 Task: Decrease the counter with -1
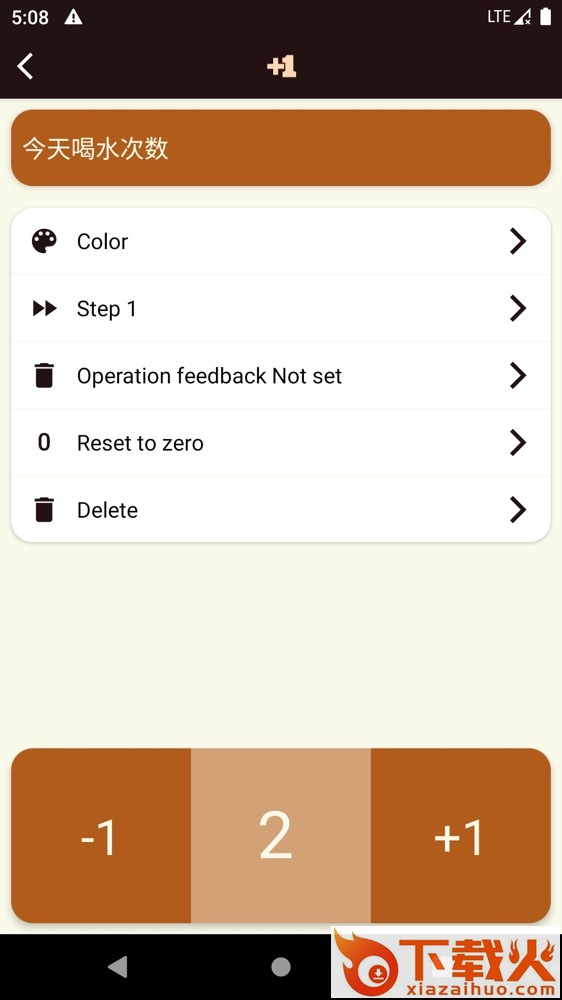click(x=101, y=835)
